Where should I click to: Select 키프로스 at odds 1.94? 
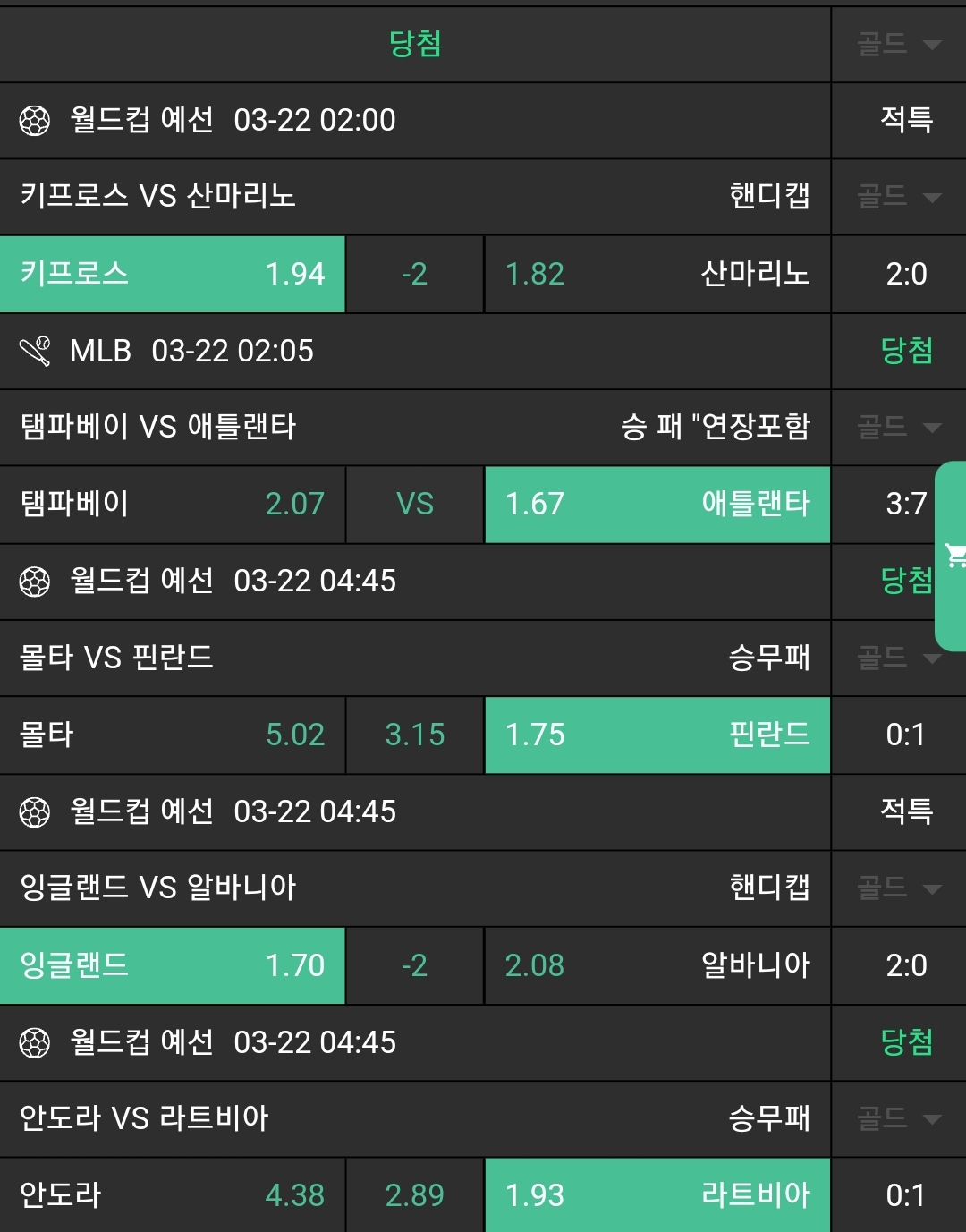[x=172, y=274]
